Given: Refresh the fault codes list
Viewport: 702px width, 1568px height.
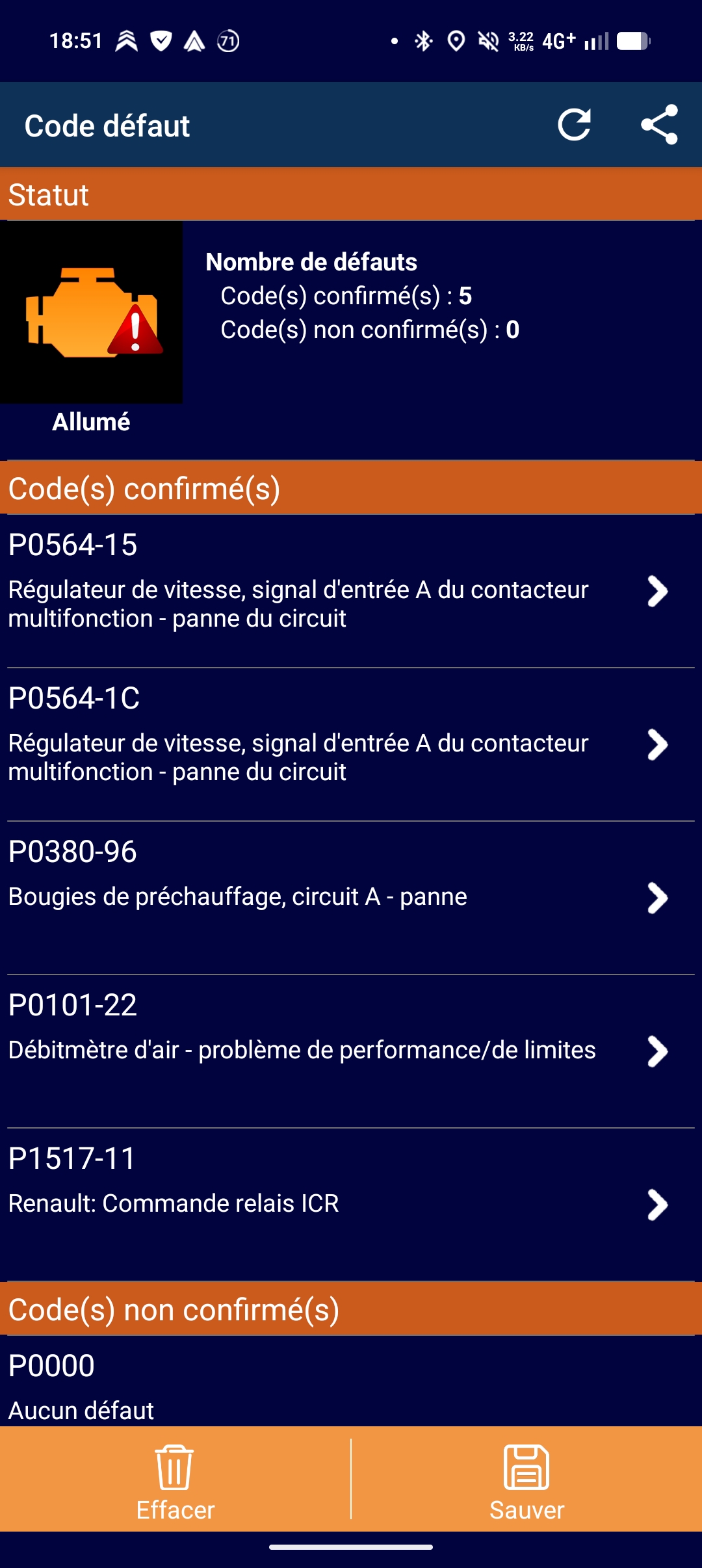Looking at the screenshot, I should pos(575,125).
